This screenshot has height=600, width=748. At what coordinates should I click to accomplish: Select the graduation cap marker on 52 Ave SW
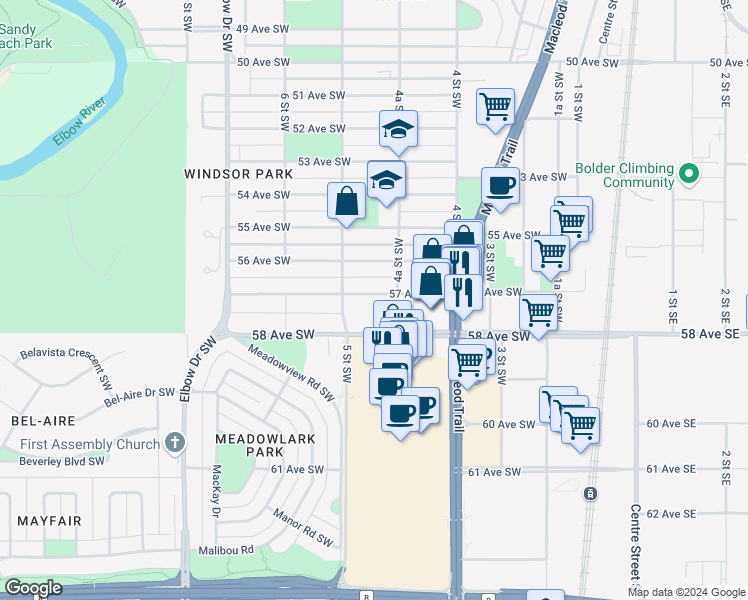pyautogui.click(x=398, y=129)
